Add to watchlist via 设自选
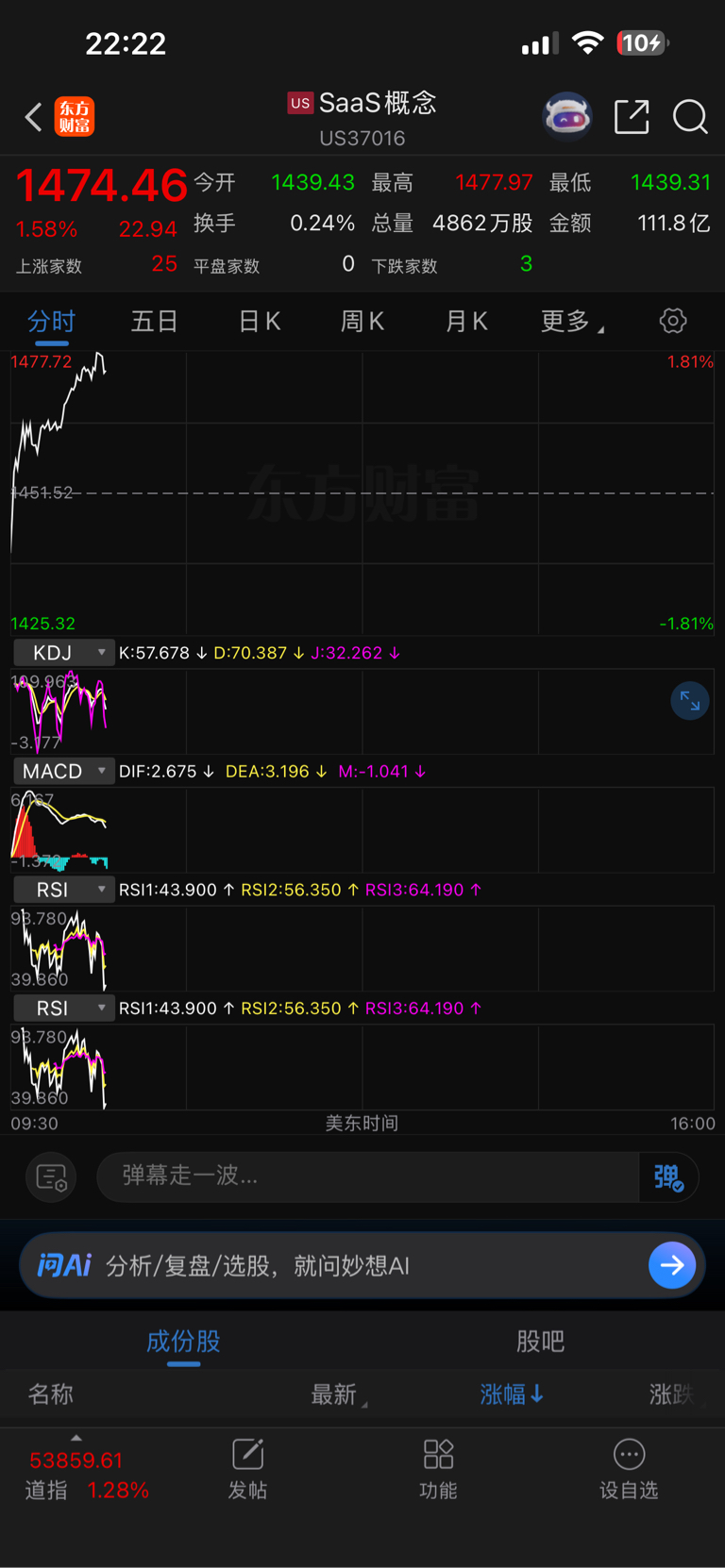The height and width of the screenshot is (1568, 725). pyautogui.click(x=629, y=1470)
